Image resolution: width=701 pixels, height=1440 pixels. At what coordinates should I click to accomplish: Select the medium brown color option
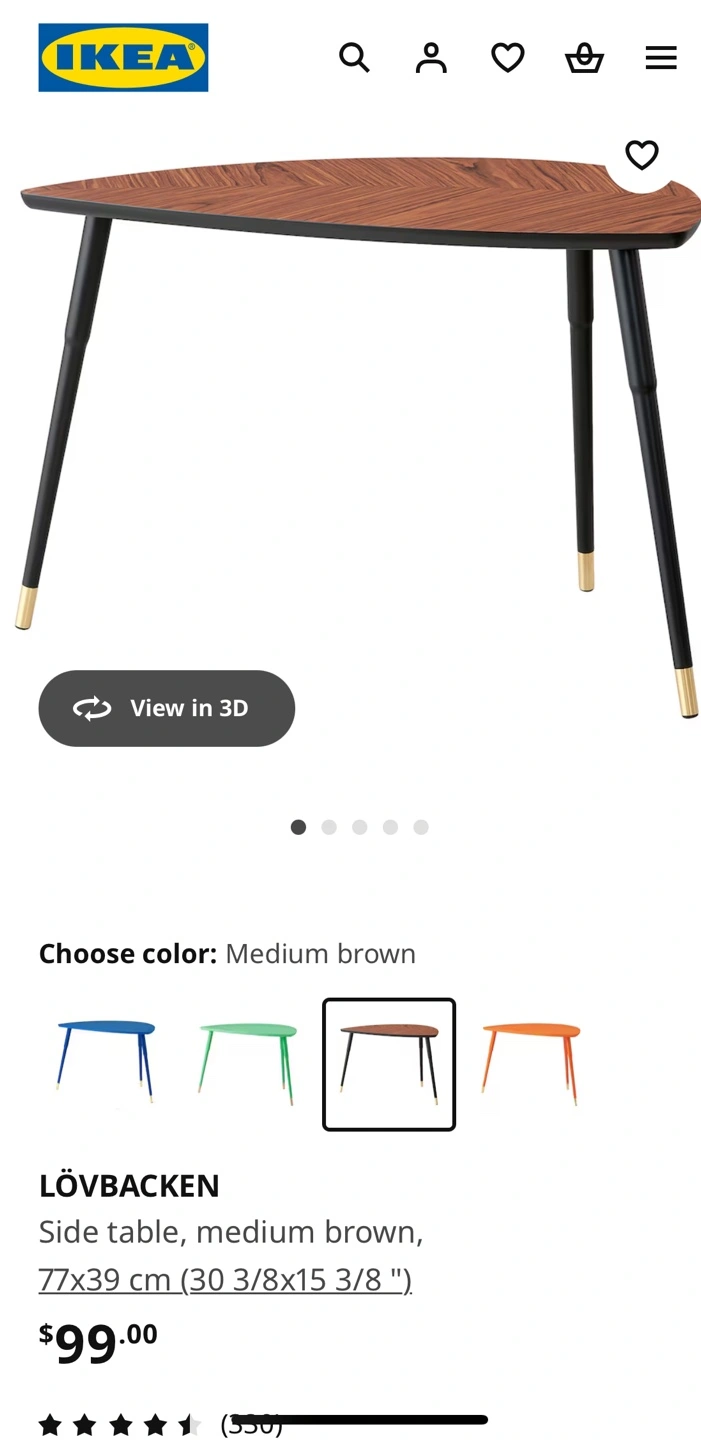389,1064
